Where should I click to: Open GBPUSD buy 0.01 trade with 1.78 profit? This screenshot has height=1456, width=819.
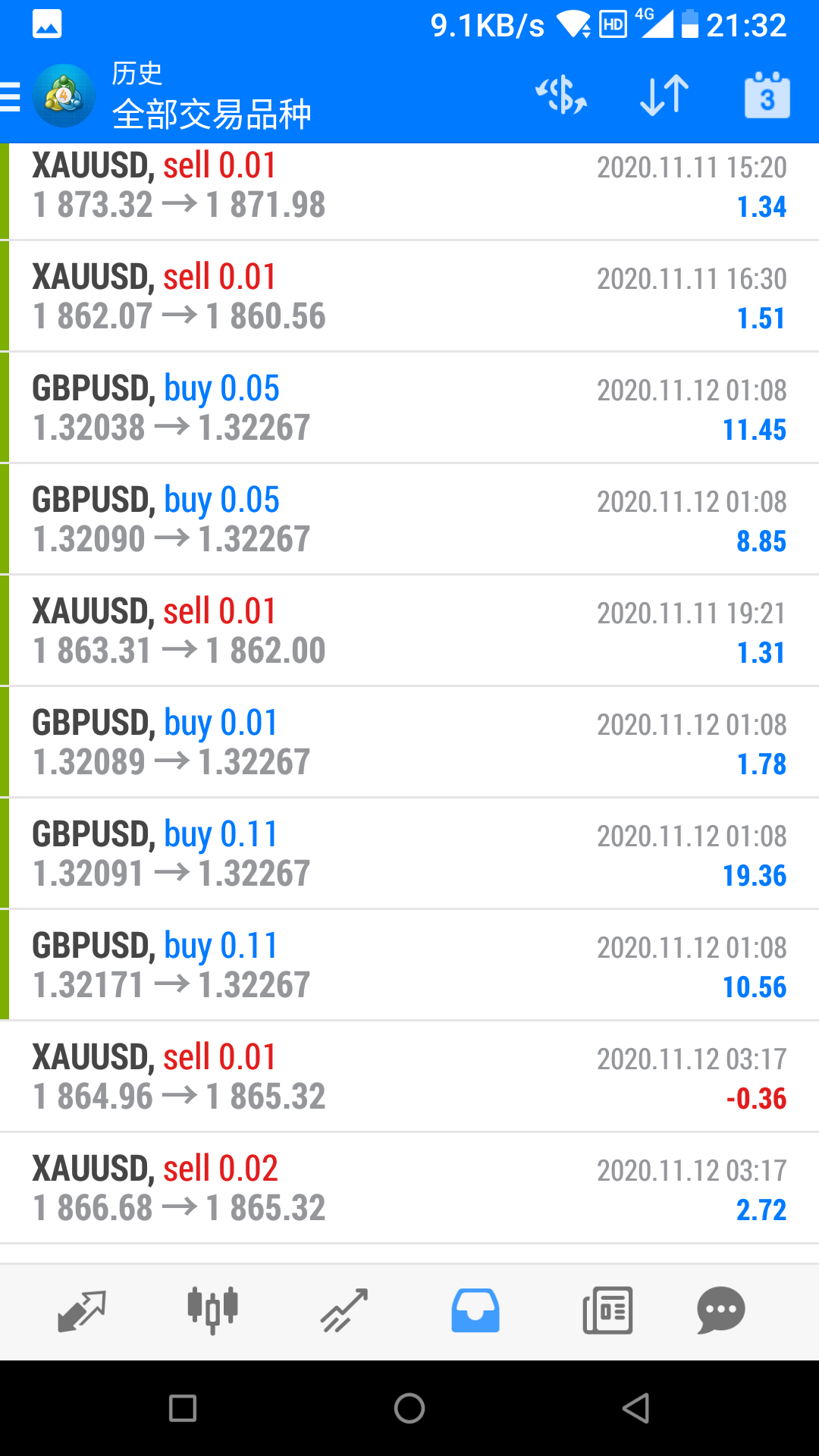tap(409, 742)
